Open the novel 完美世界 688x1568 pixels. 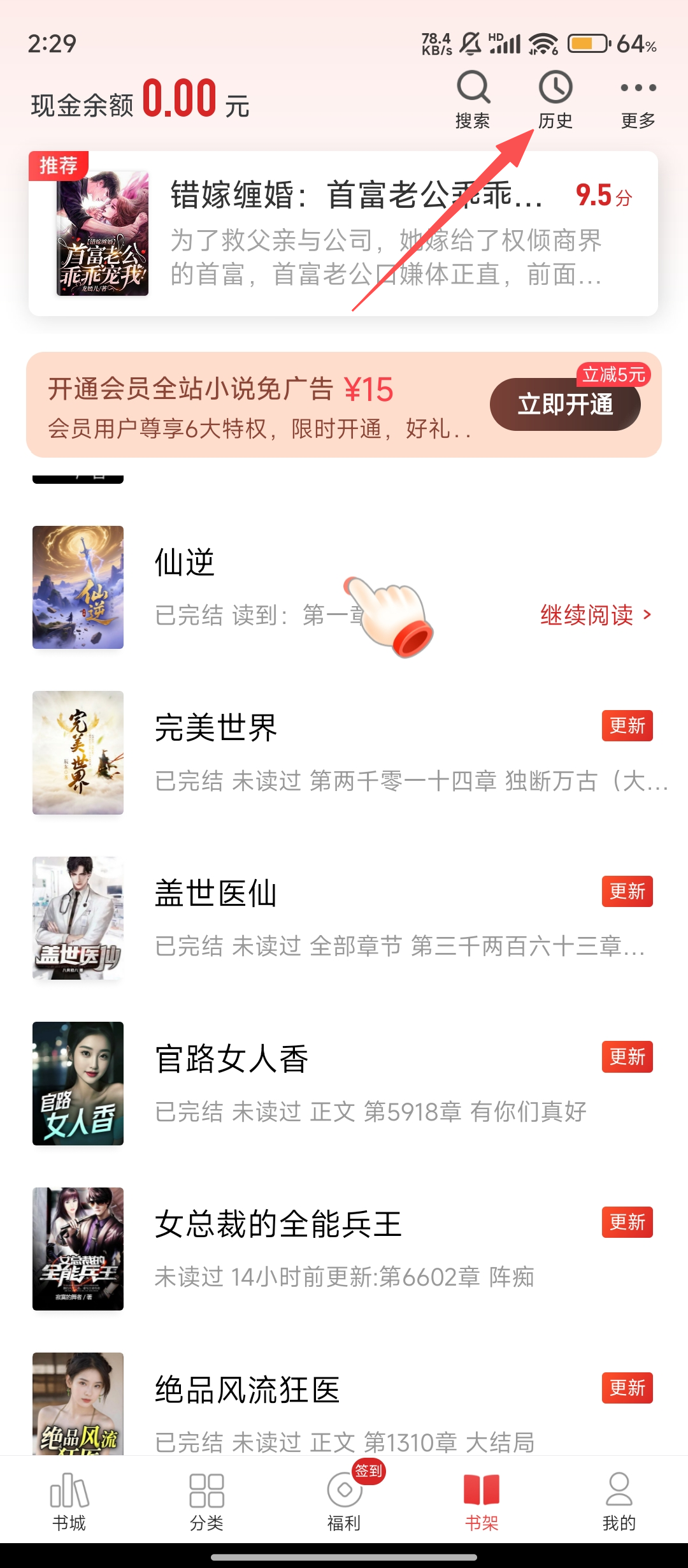tap(217, 729)
